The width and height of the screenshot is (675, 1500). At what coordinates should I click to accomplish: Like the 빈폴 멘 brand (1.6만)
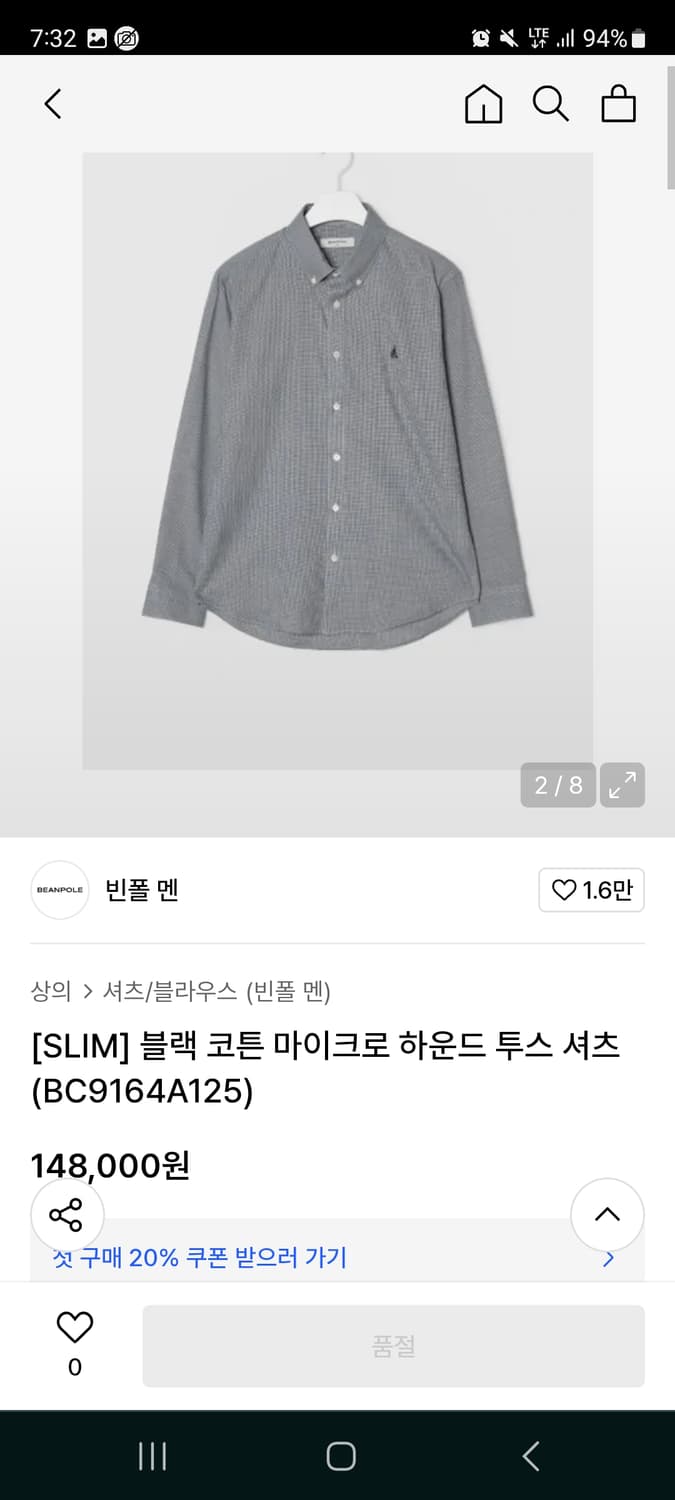592,890
